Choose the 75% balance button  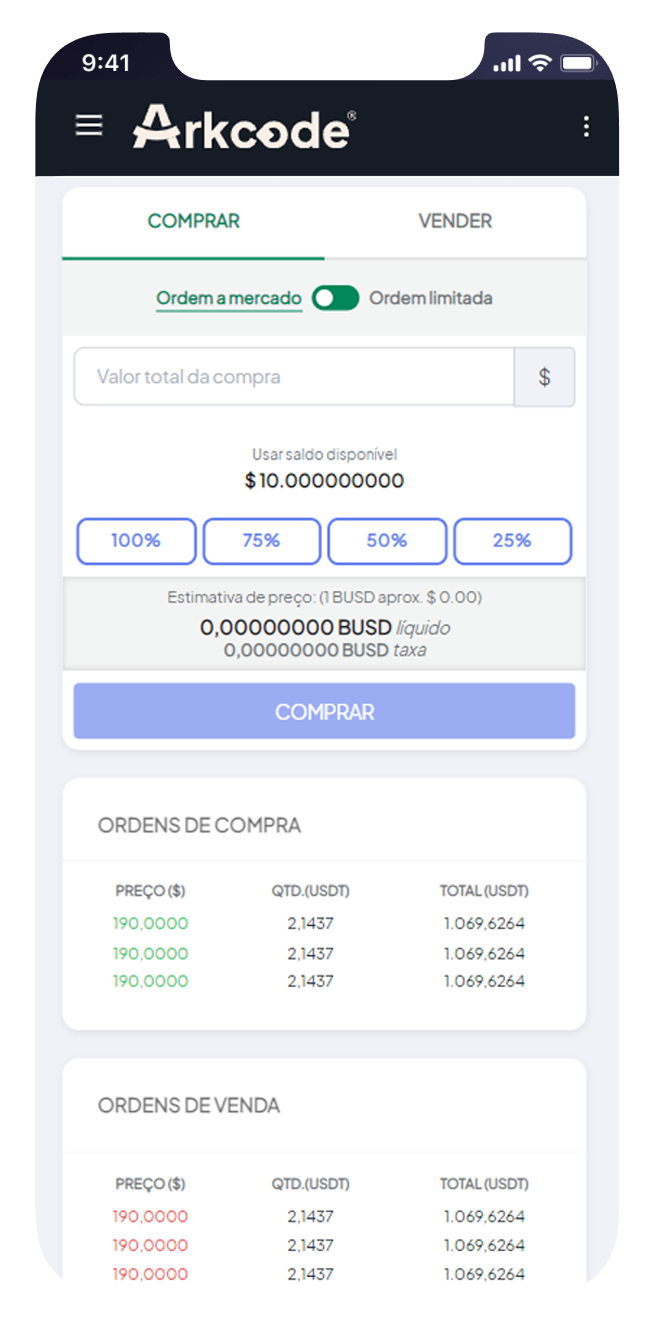pos(261,541)
